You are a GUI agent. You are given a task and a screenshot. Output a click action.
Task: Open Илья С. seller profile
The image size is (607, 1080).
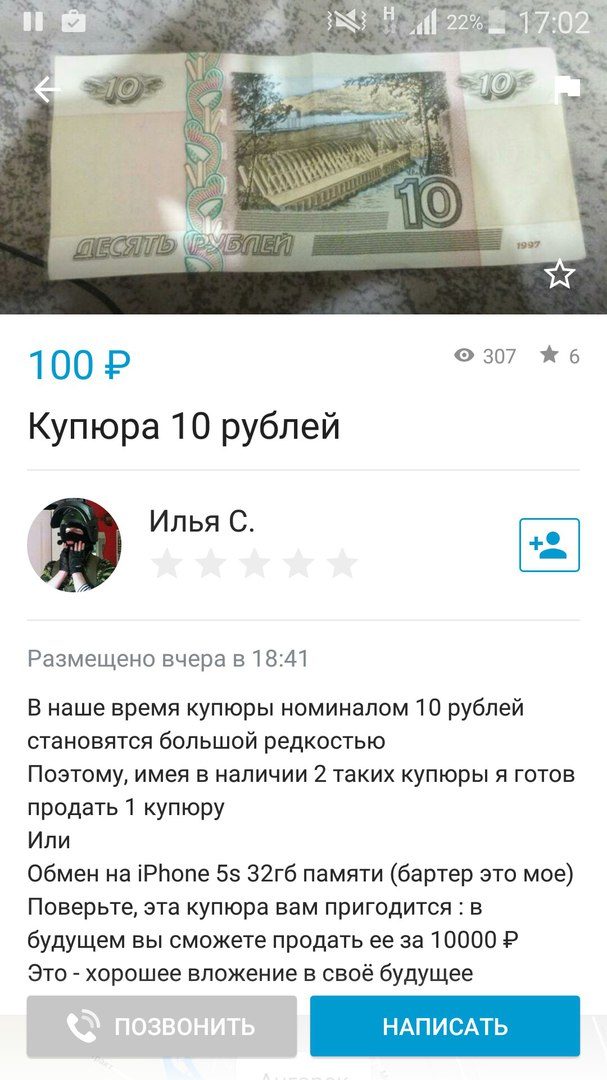point(200,521)
